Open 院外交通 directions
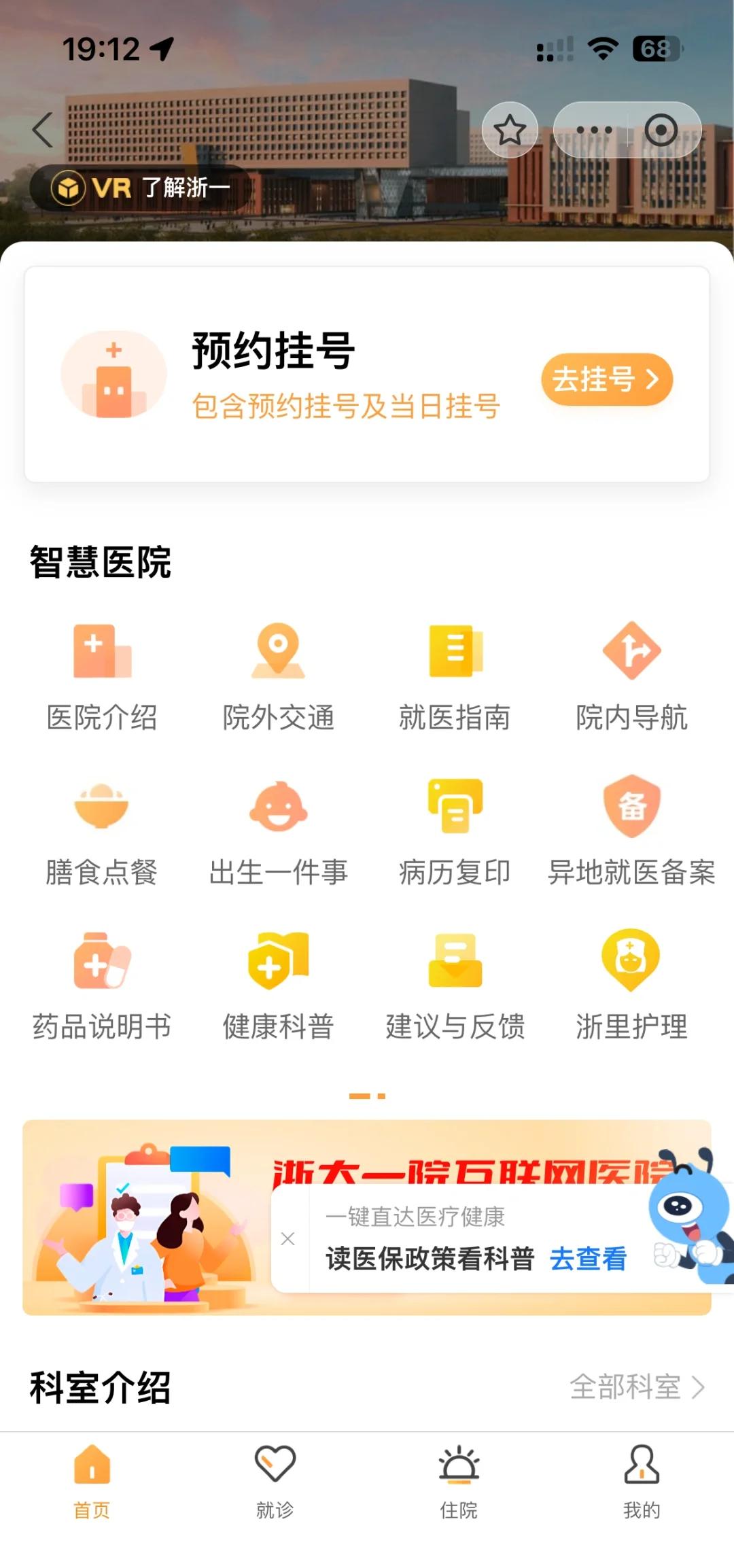This screenshot has width=734, height=1568. [x=278, y=676]
